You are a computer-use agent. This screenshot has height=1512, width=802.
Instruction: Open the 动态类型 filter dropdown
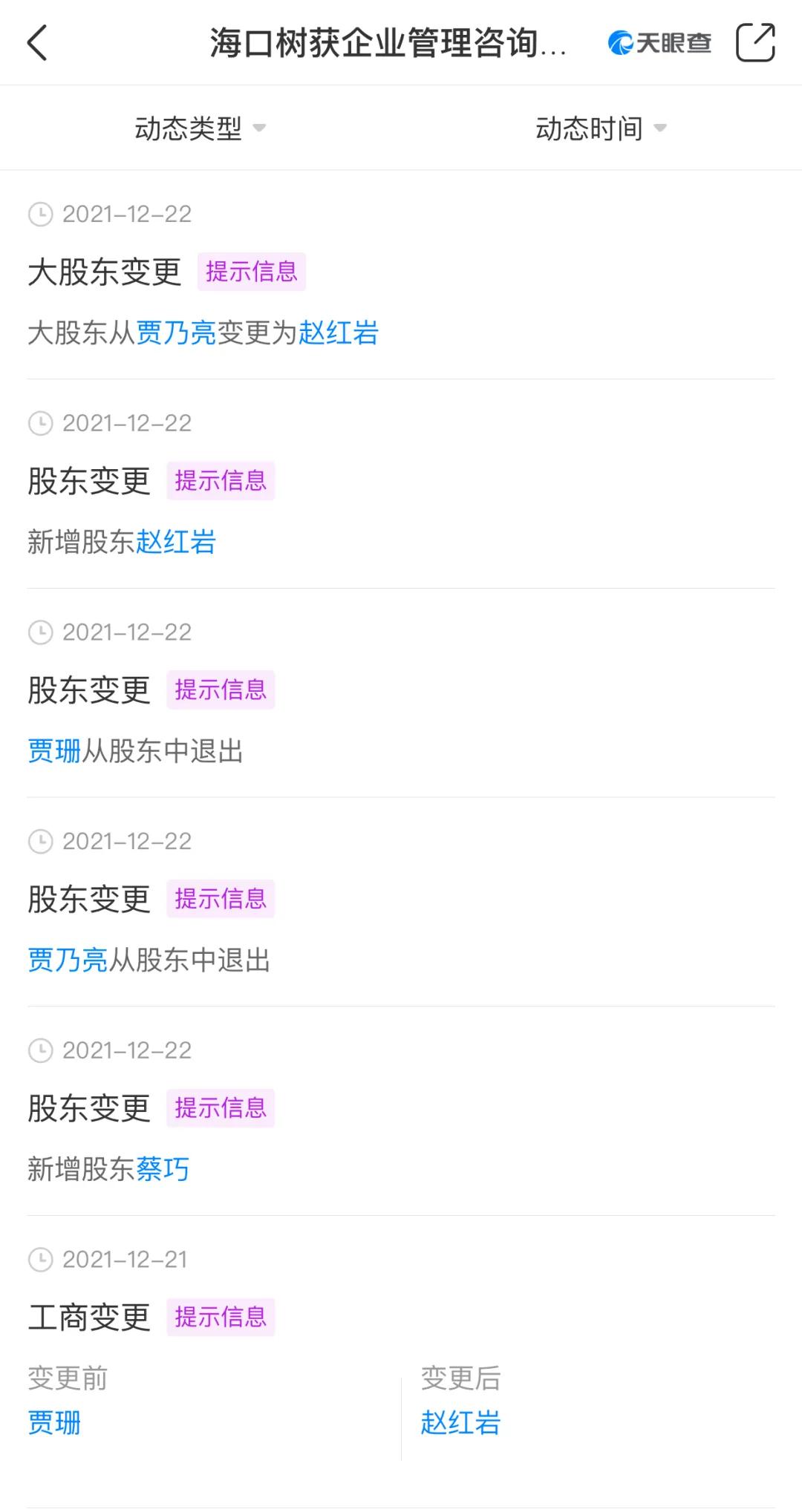(189, 128)
